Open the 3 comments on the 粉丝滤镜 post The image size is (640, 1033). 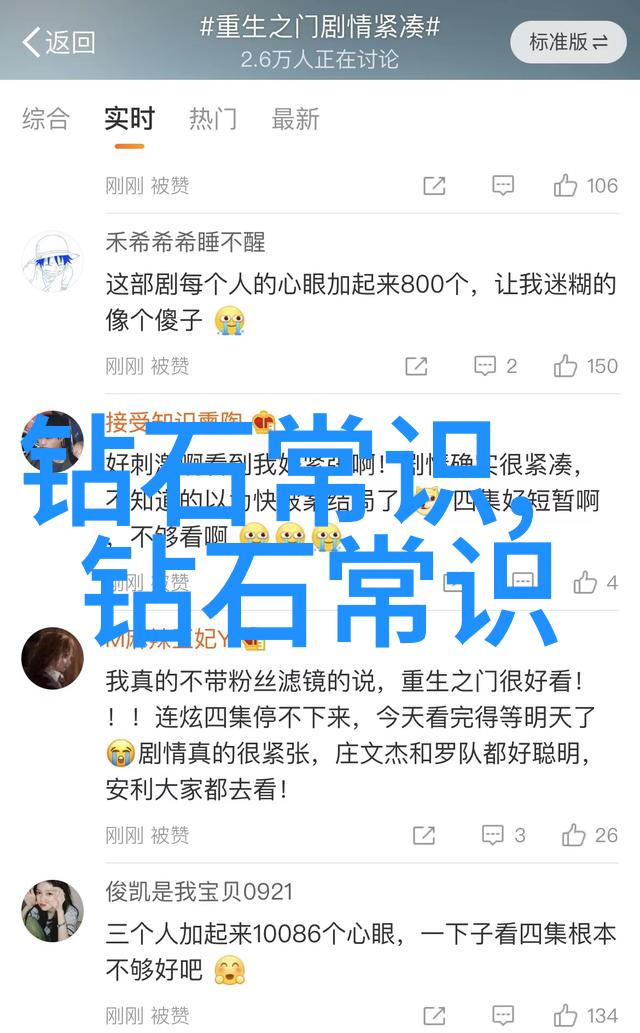[503, 835]
